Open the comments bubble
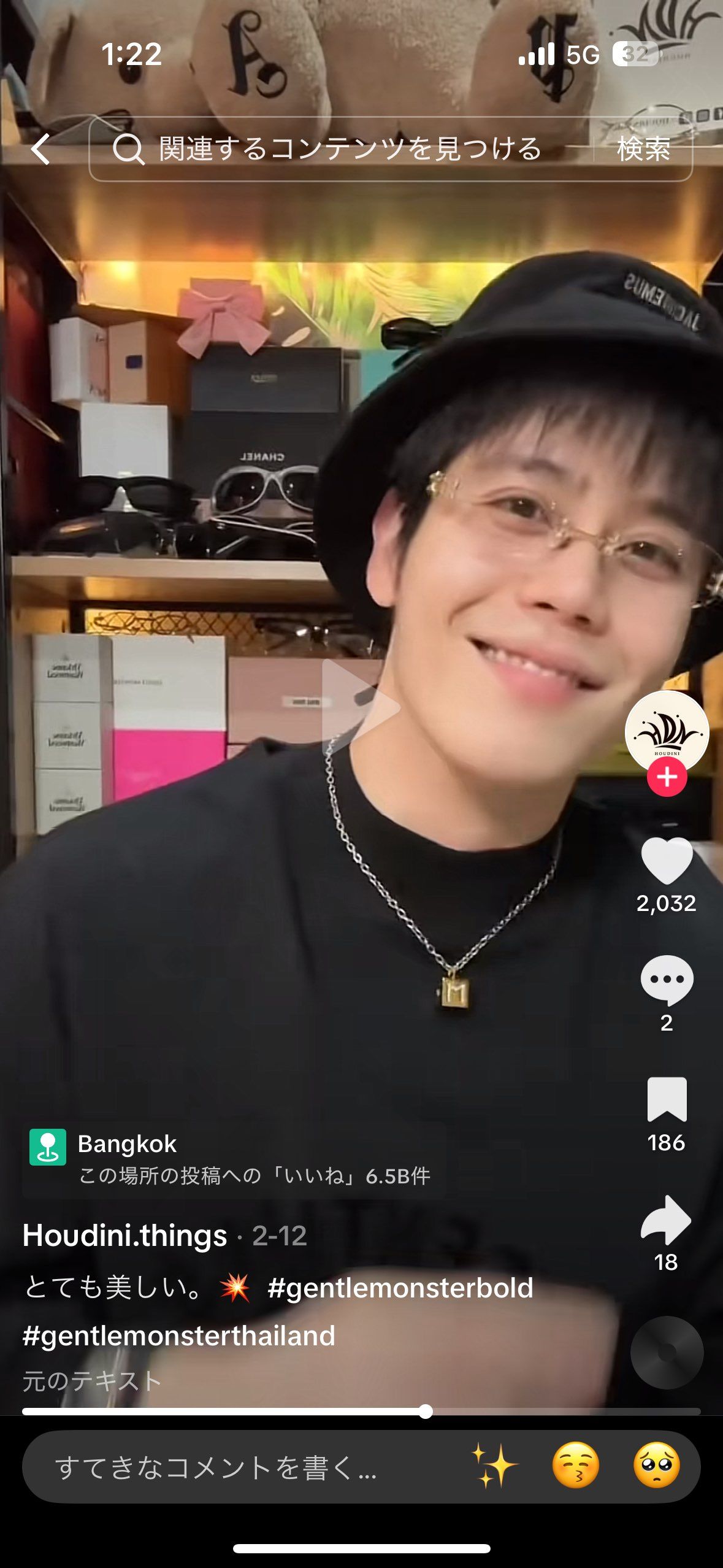The image size is (723, 1568). [667, 980]
